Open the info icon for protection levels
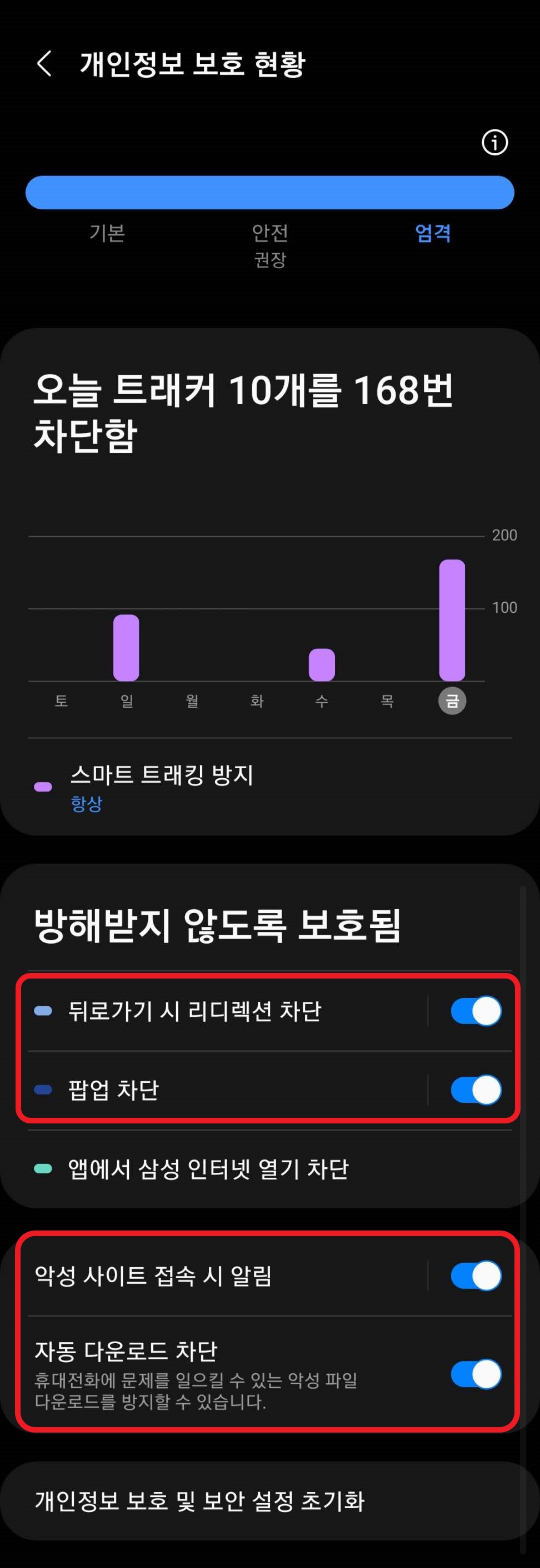 (x=494, y=143)
